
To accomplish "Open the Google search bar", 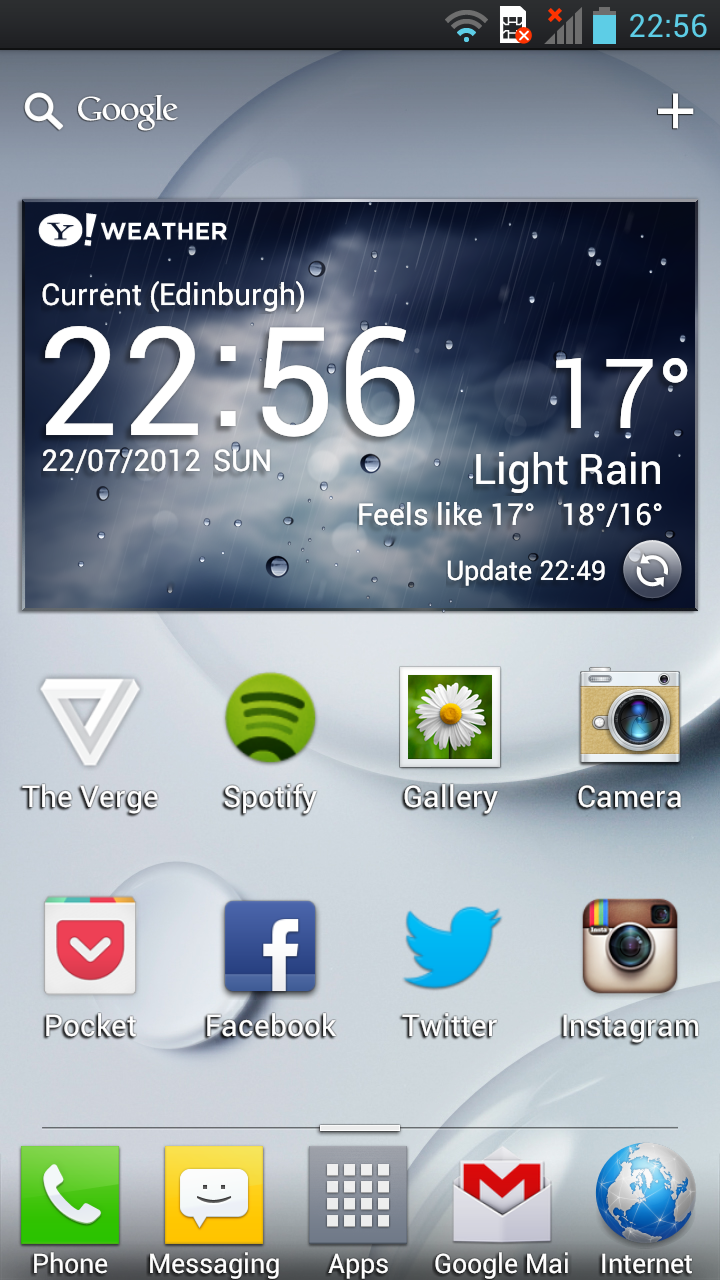I will pos(101,111).
